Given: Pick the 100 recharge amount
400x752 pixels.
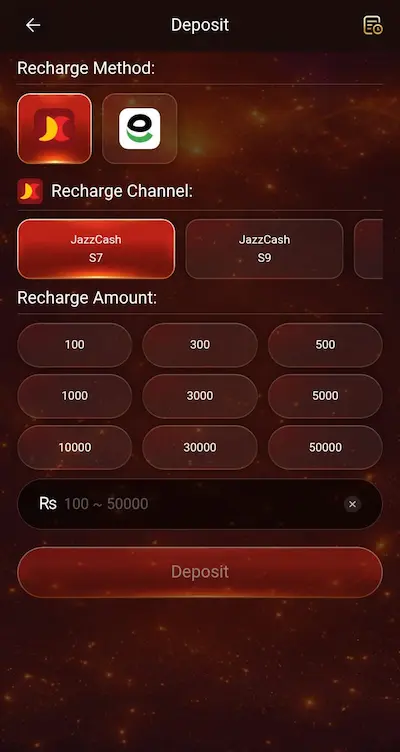Looking at the screenshot, I should tap(75, 345).
